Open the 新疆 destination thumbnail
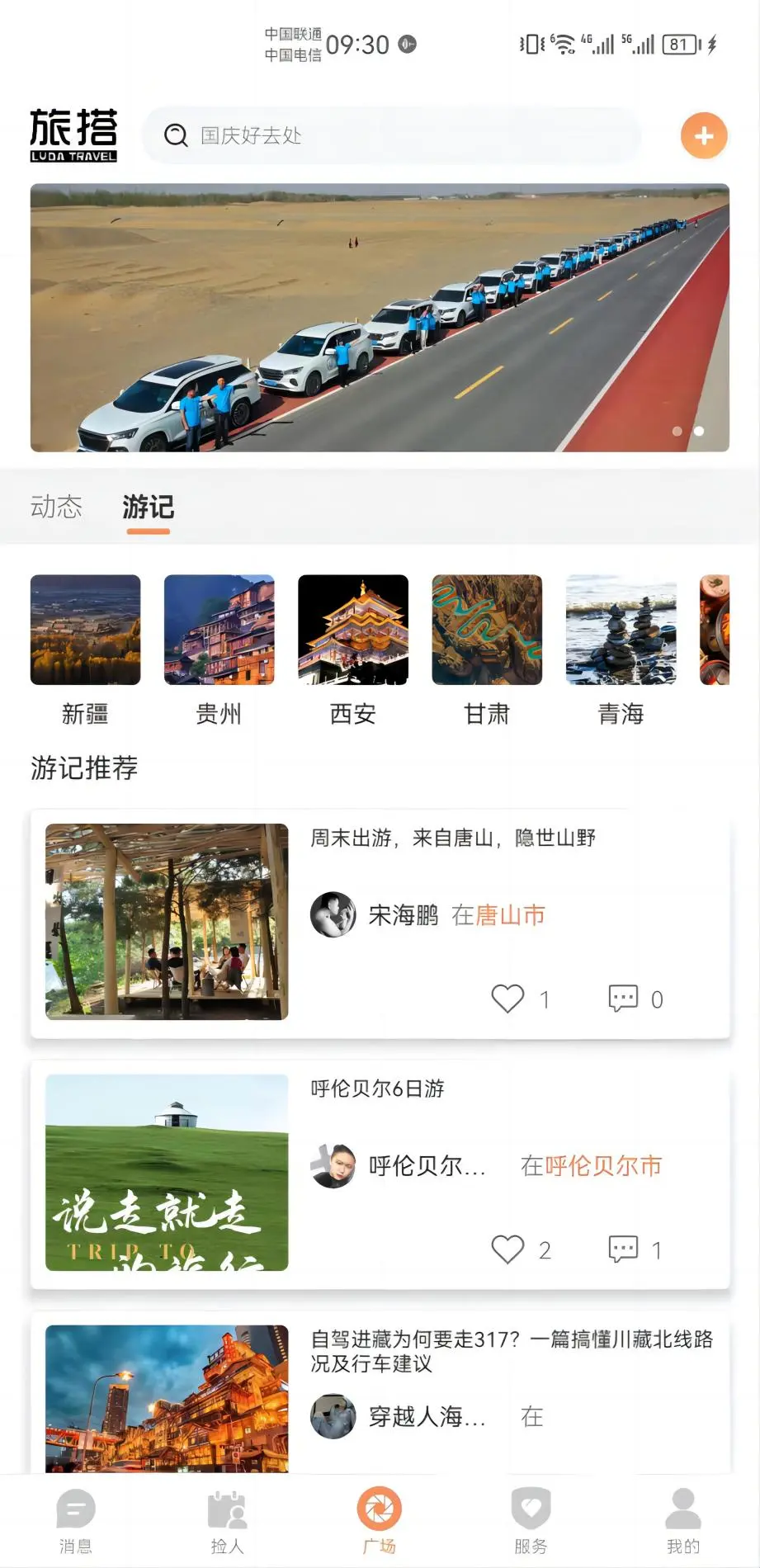Screen dimensions: 760x1568 click(85, 630)
